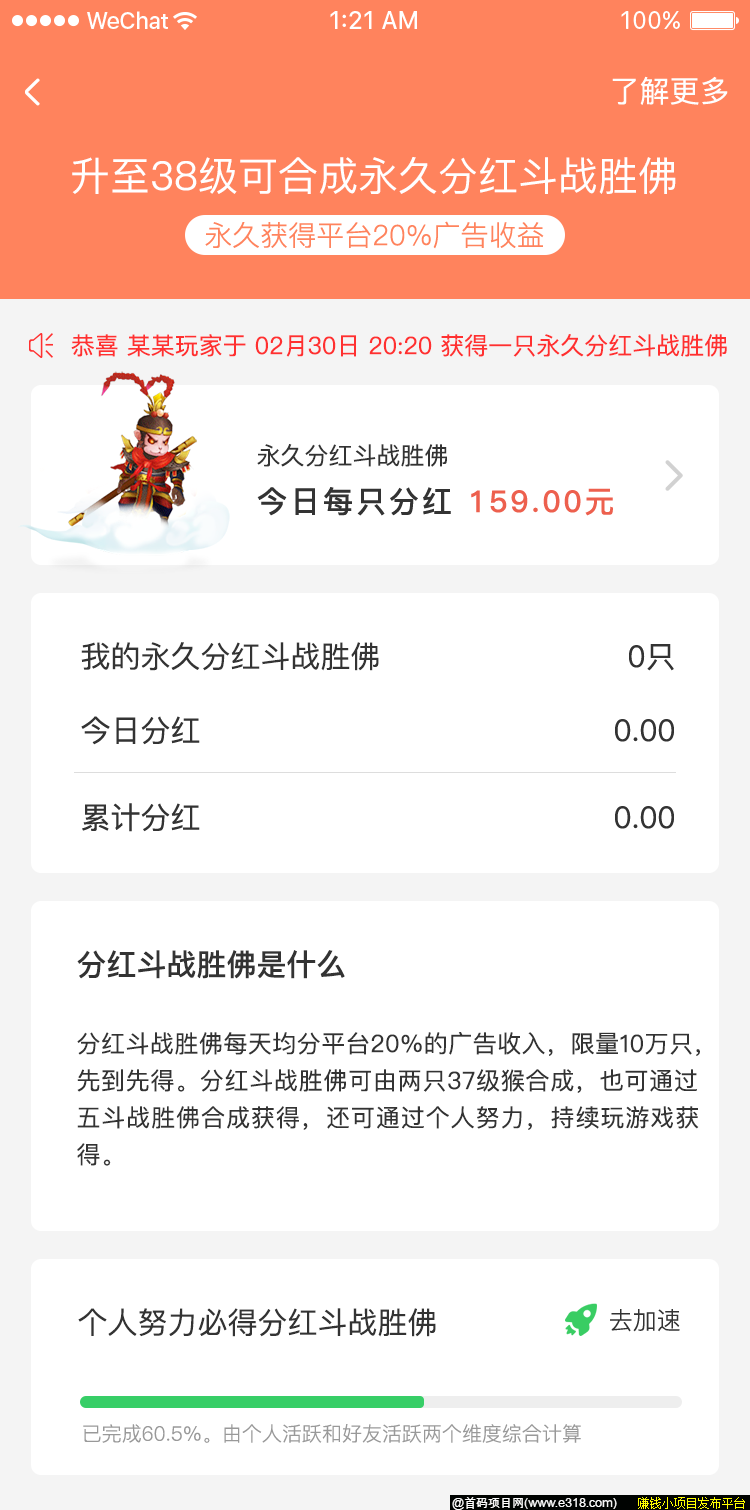Click the announcement speaker icon

tap(40, 345)
